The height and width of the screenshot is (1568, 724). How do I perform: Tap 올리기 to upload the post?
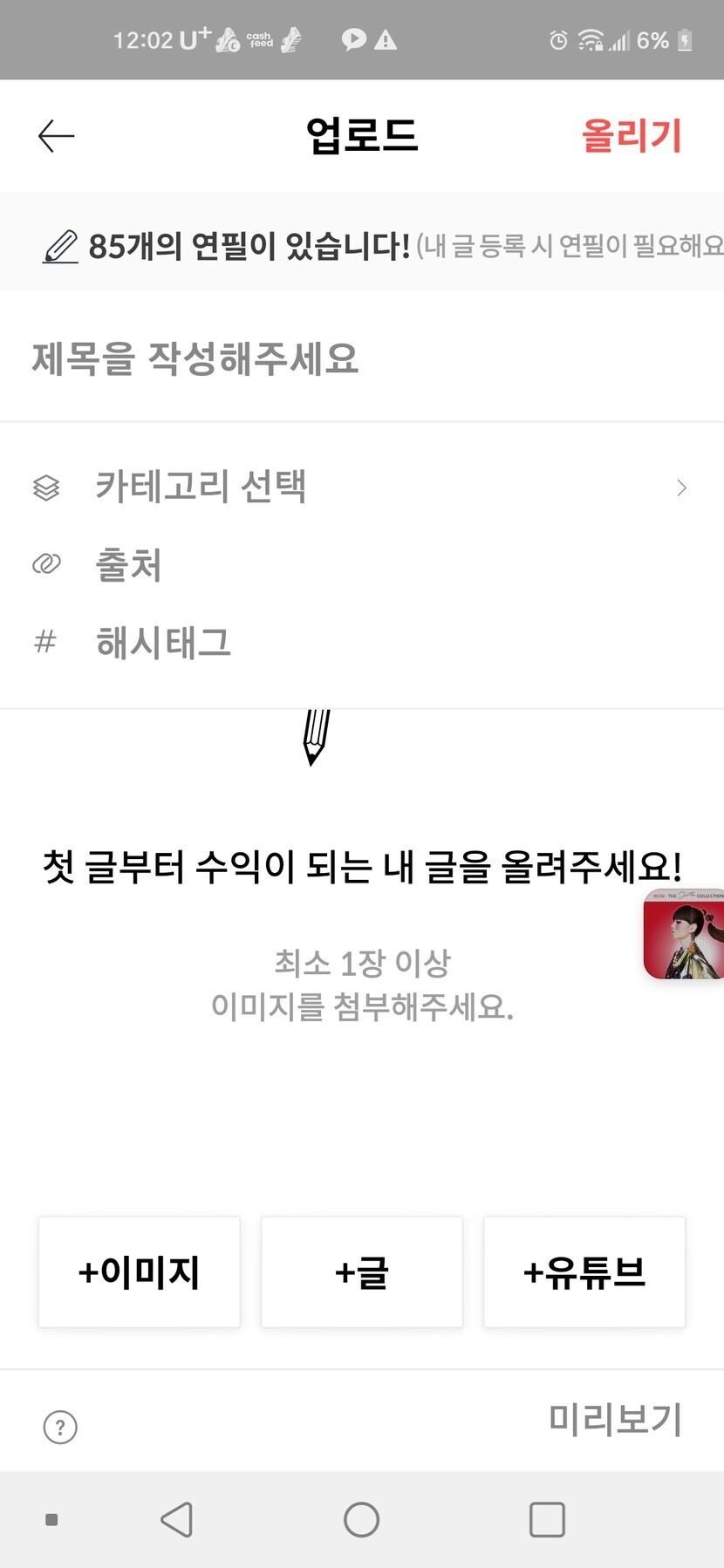tap(631, 136)
